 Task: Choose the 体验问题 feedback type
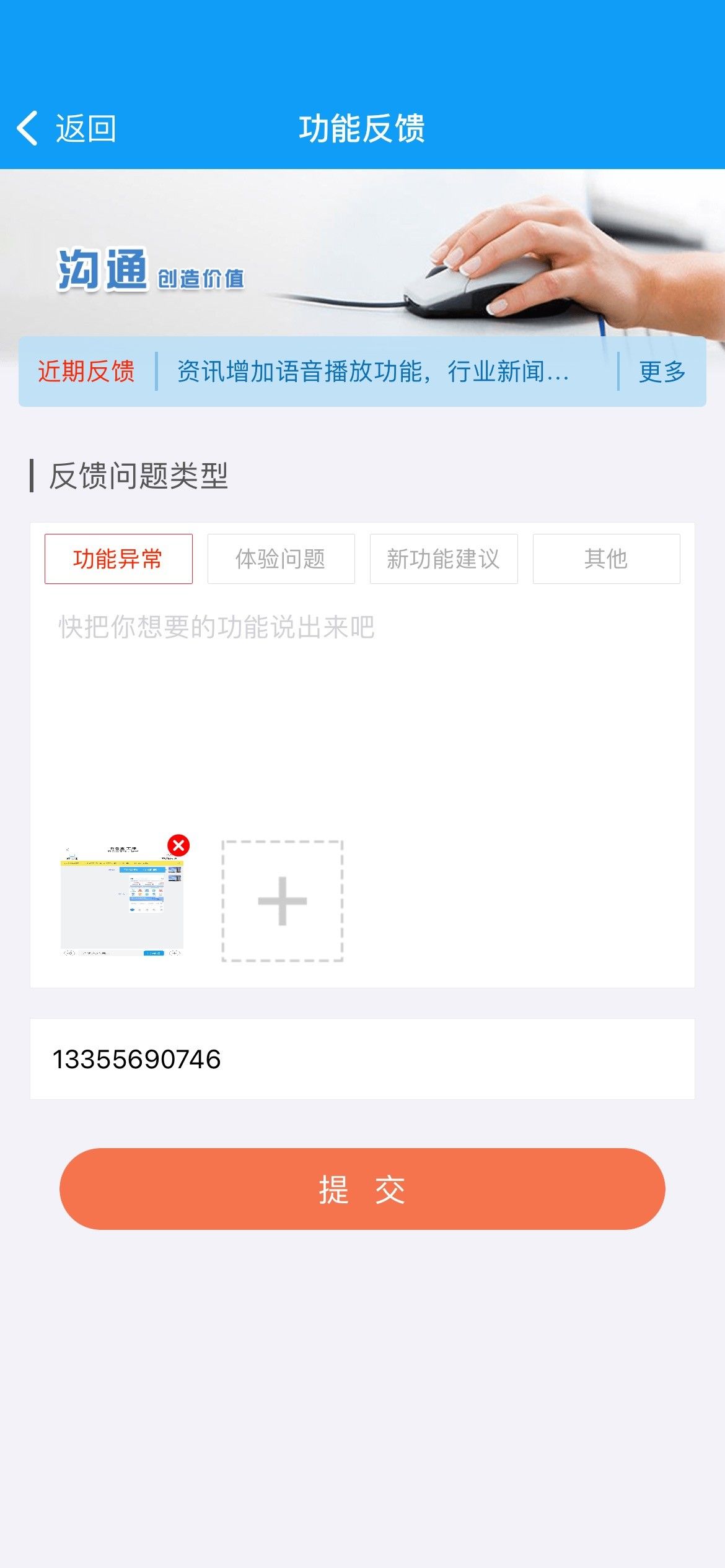coord(281,559)
